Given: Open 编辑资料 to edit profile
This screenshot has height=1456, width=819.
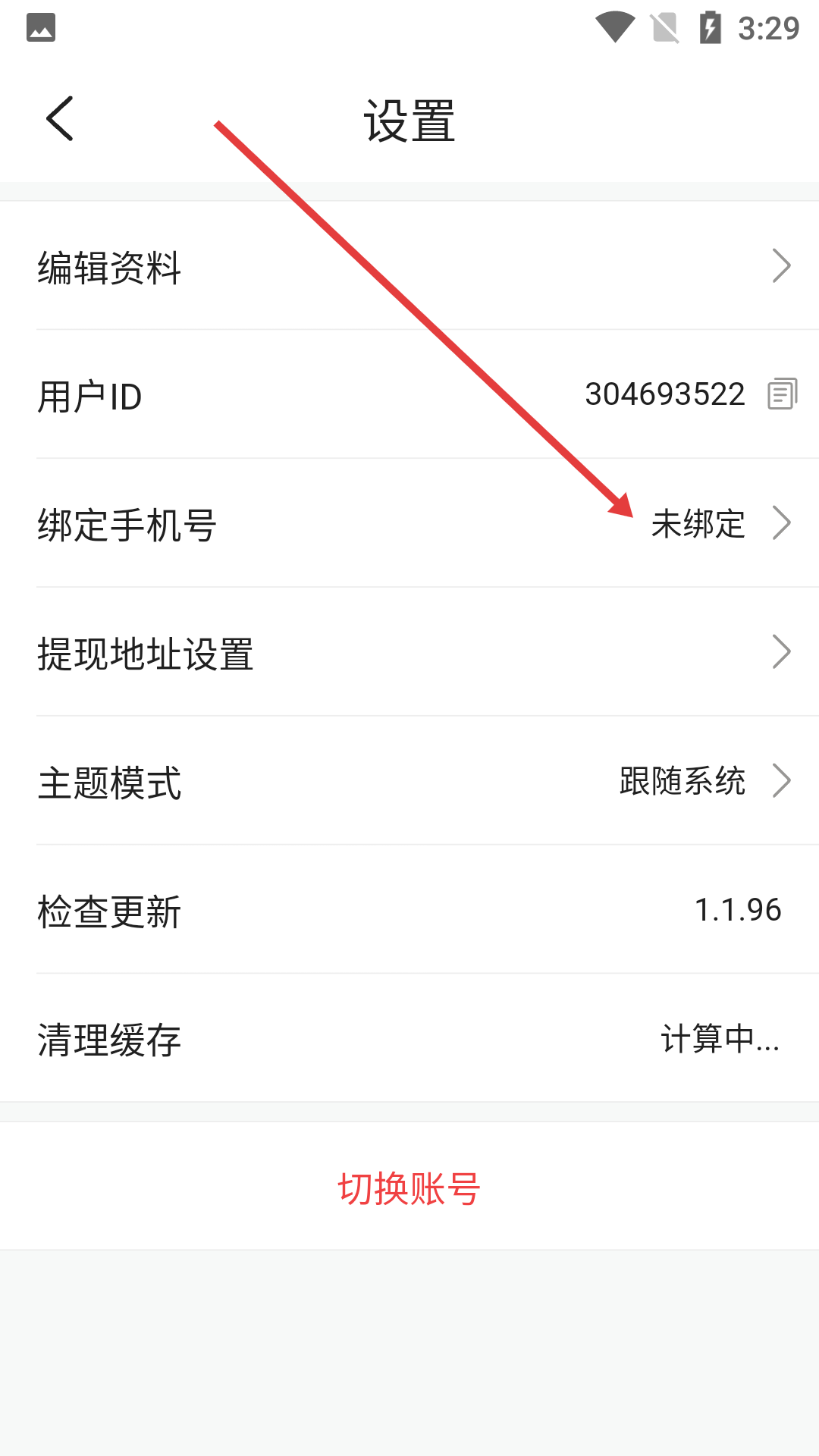Looking at the screenshot, I should pos(409,265).
